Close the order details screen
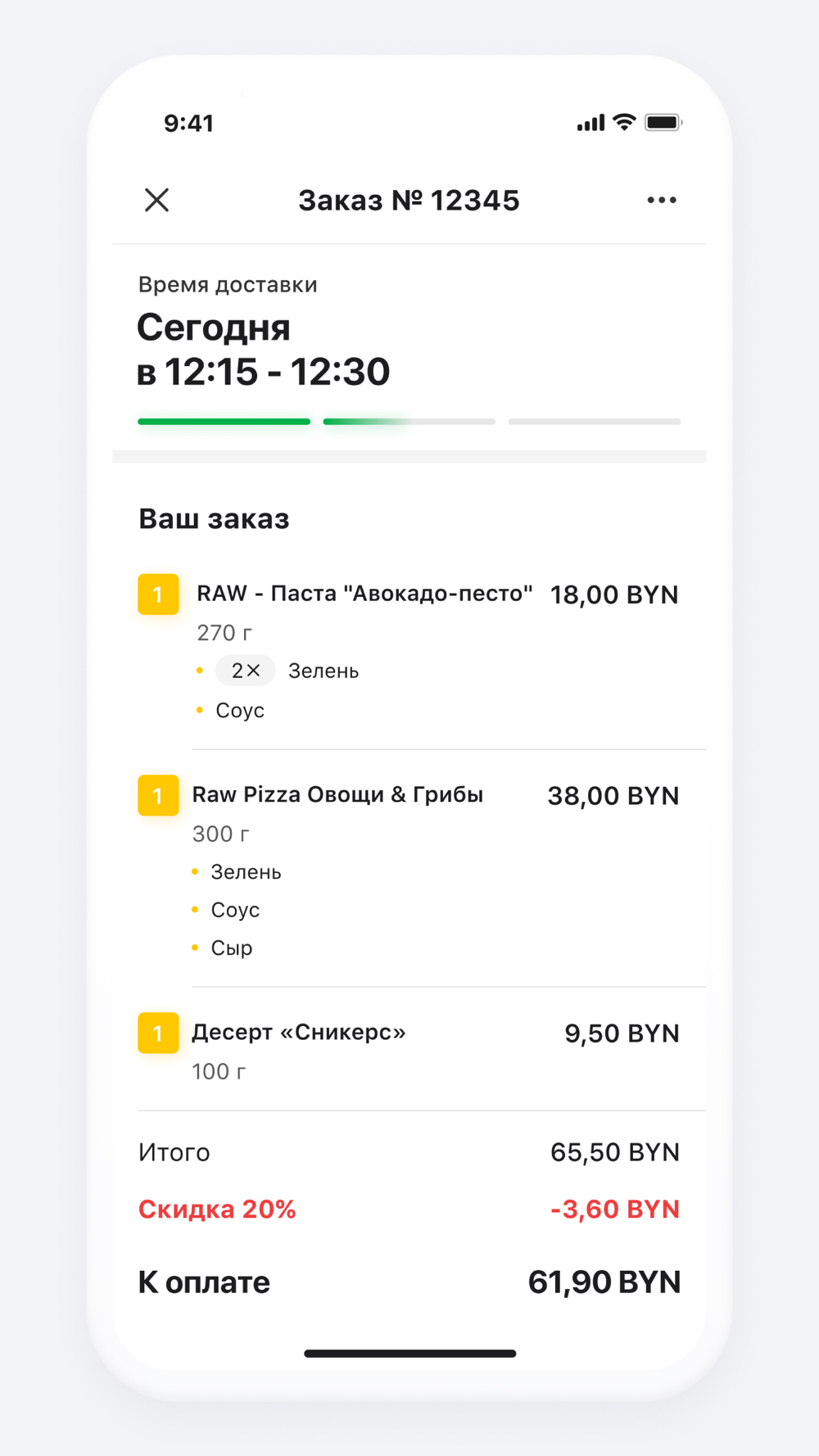Viewport: 819px width, 1456px height. pos(156,200)
